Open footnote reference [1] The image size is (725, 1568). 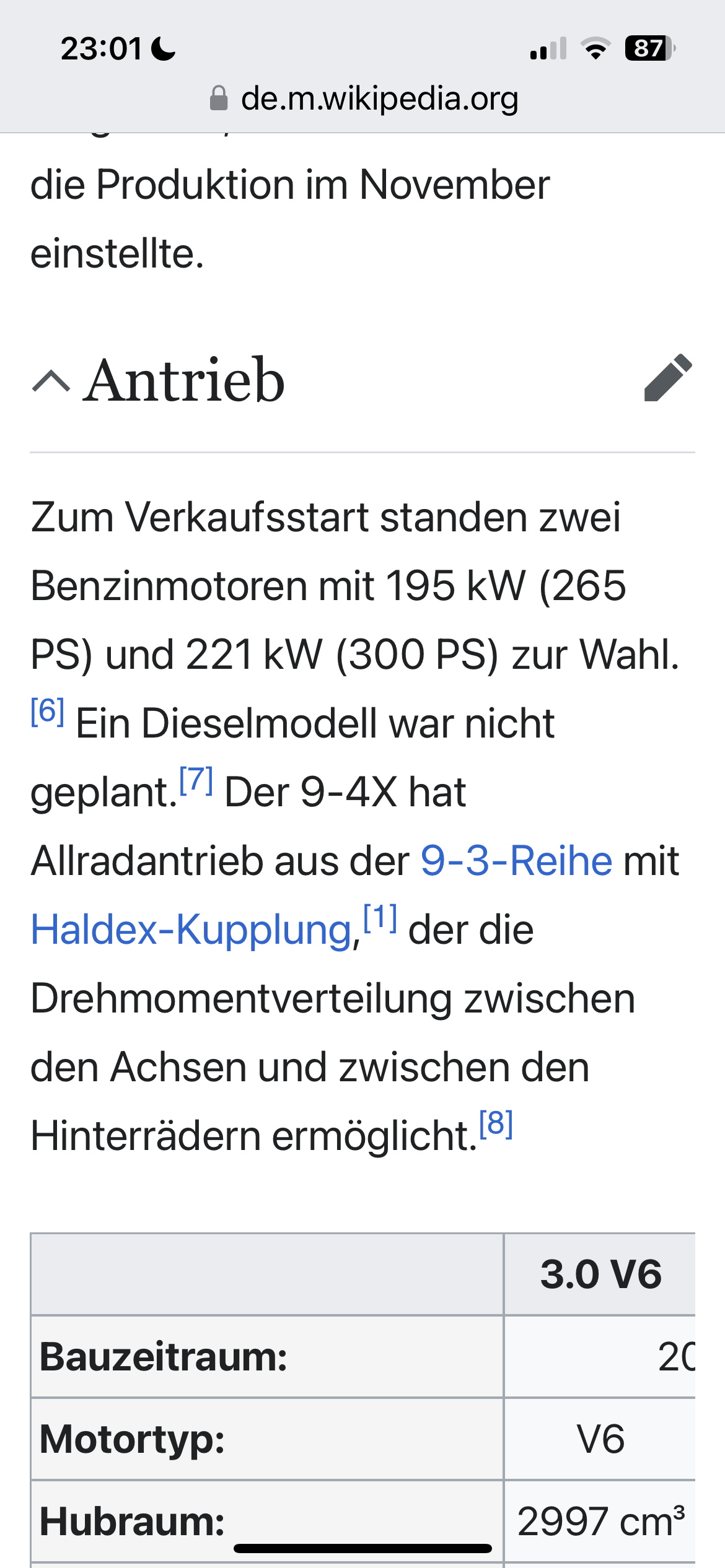pyautogui.click(x=380, y=917)
